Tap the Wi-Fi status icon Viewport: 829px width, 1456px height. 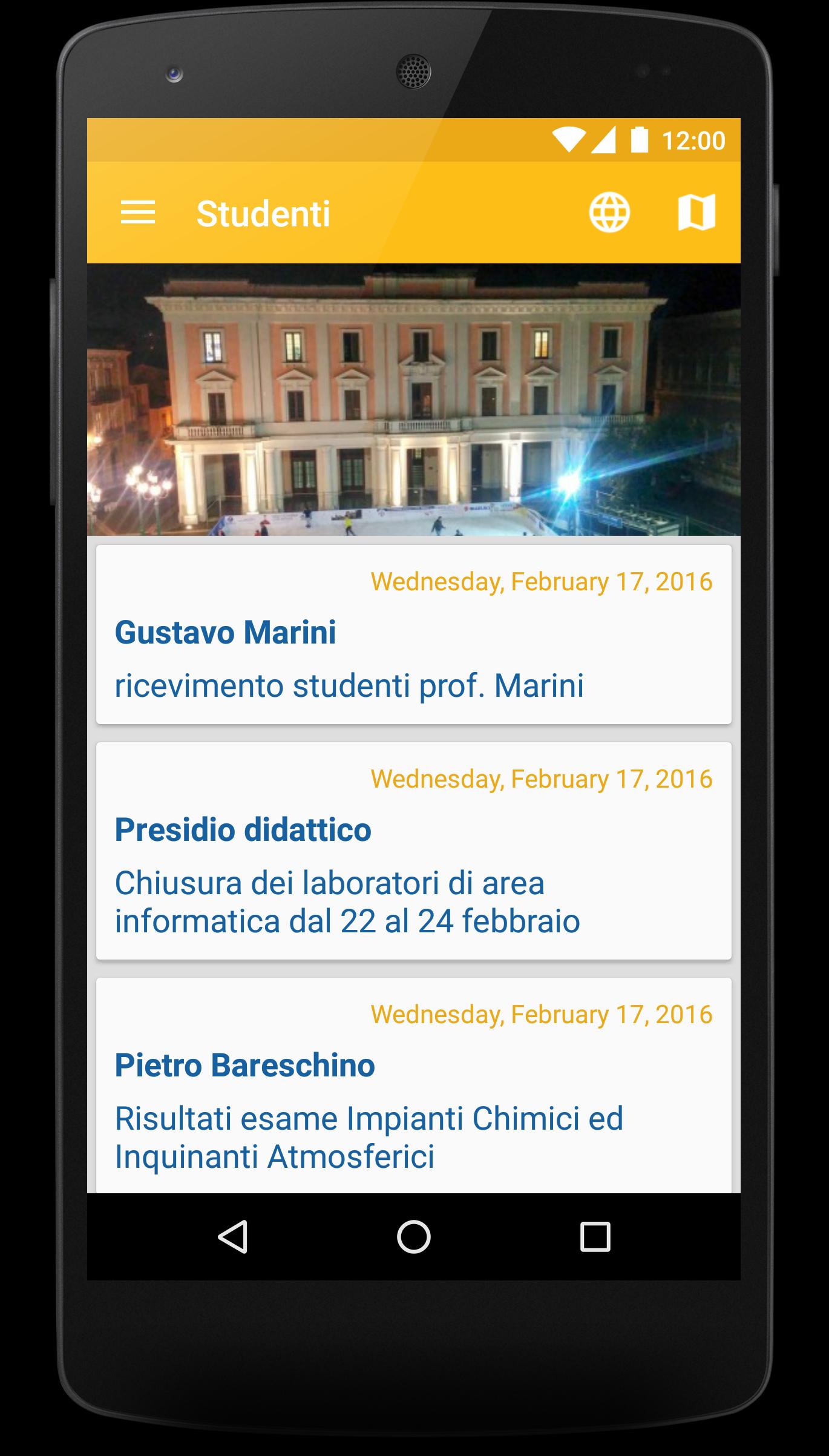[569, 140]
